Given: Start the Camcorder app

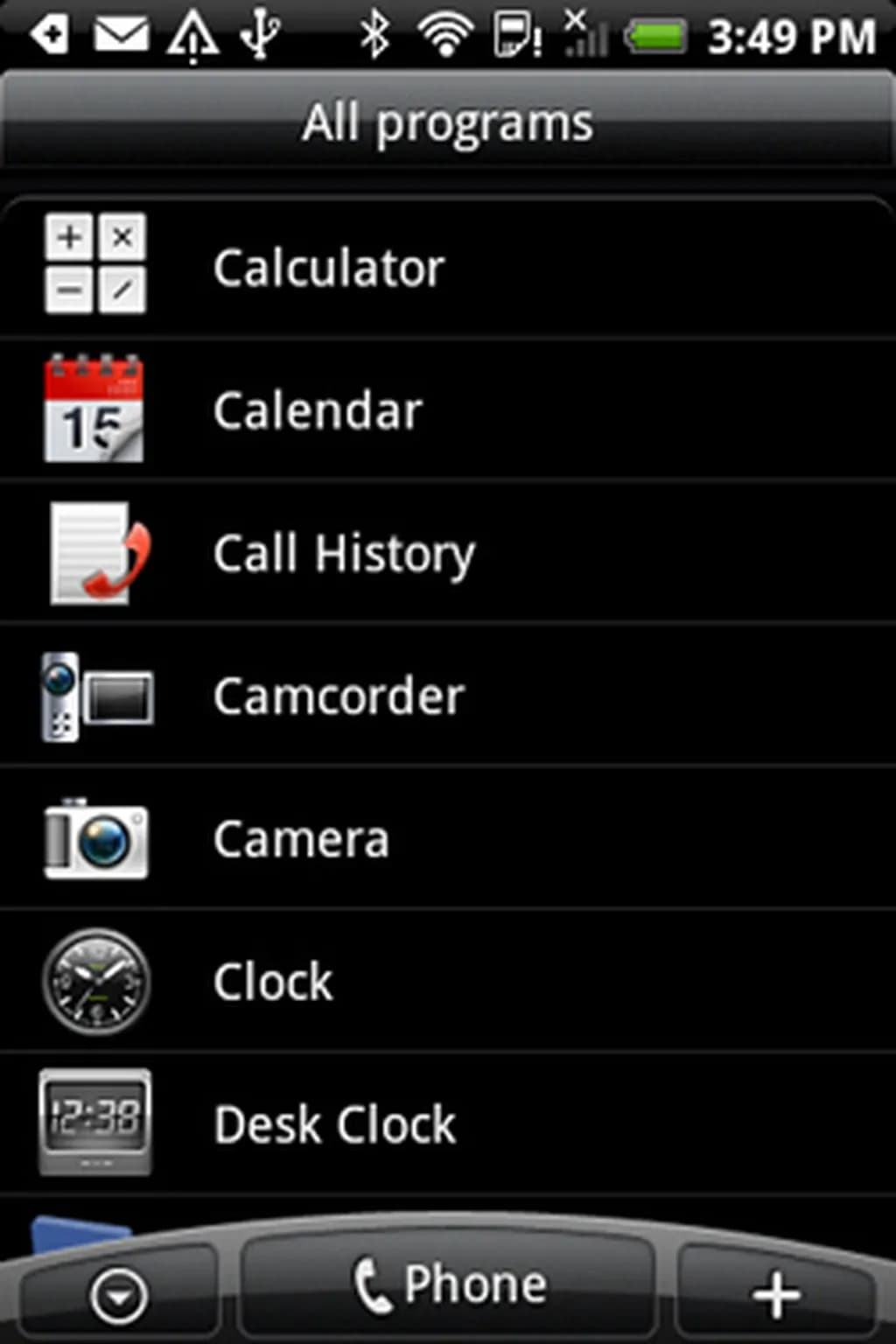Looking at the screenshot, I should tap(339, 696).
